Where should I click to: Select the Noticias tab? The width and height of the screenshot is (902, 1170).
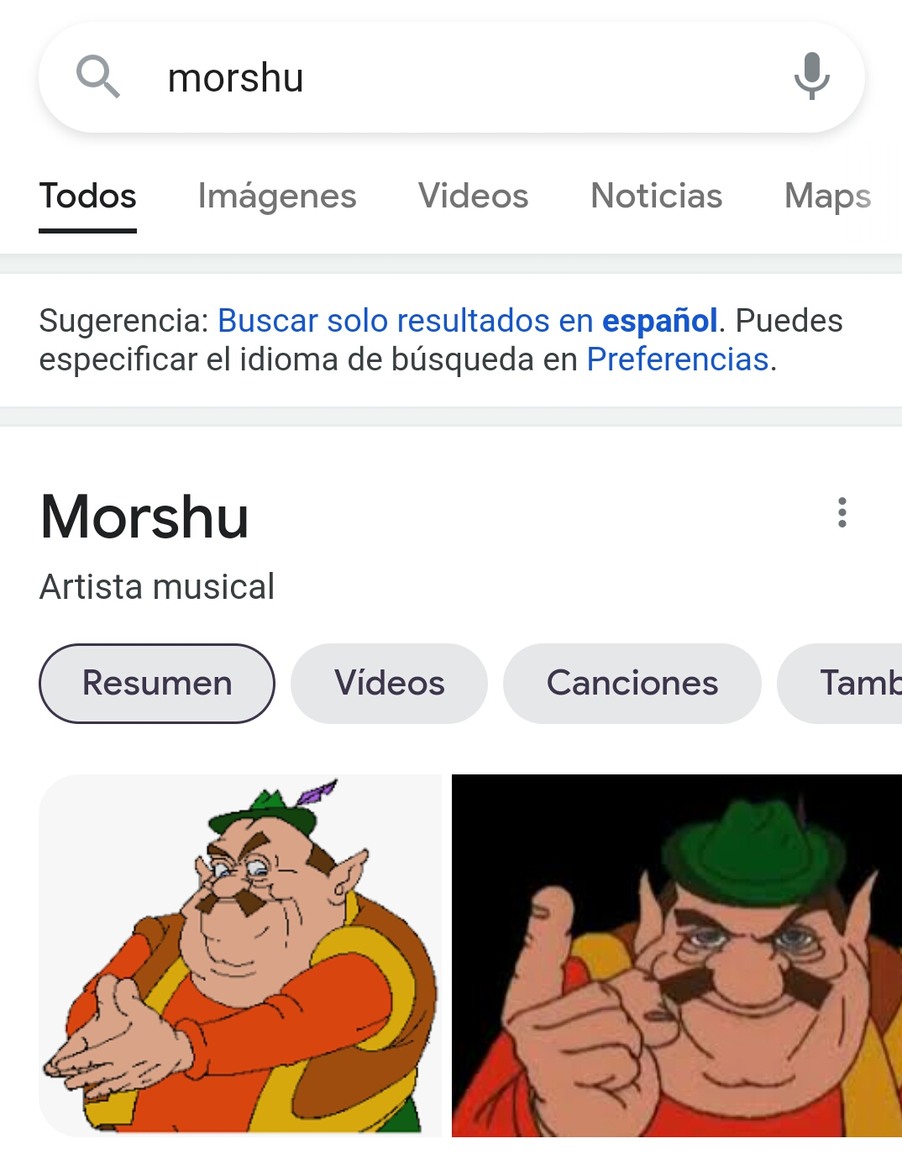656,196
